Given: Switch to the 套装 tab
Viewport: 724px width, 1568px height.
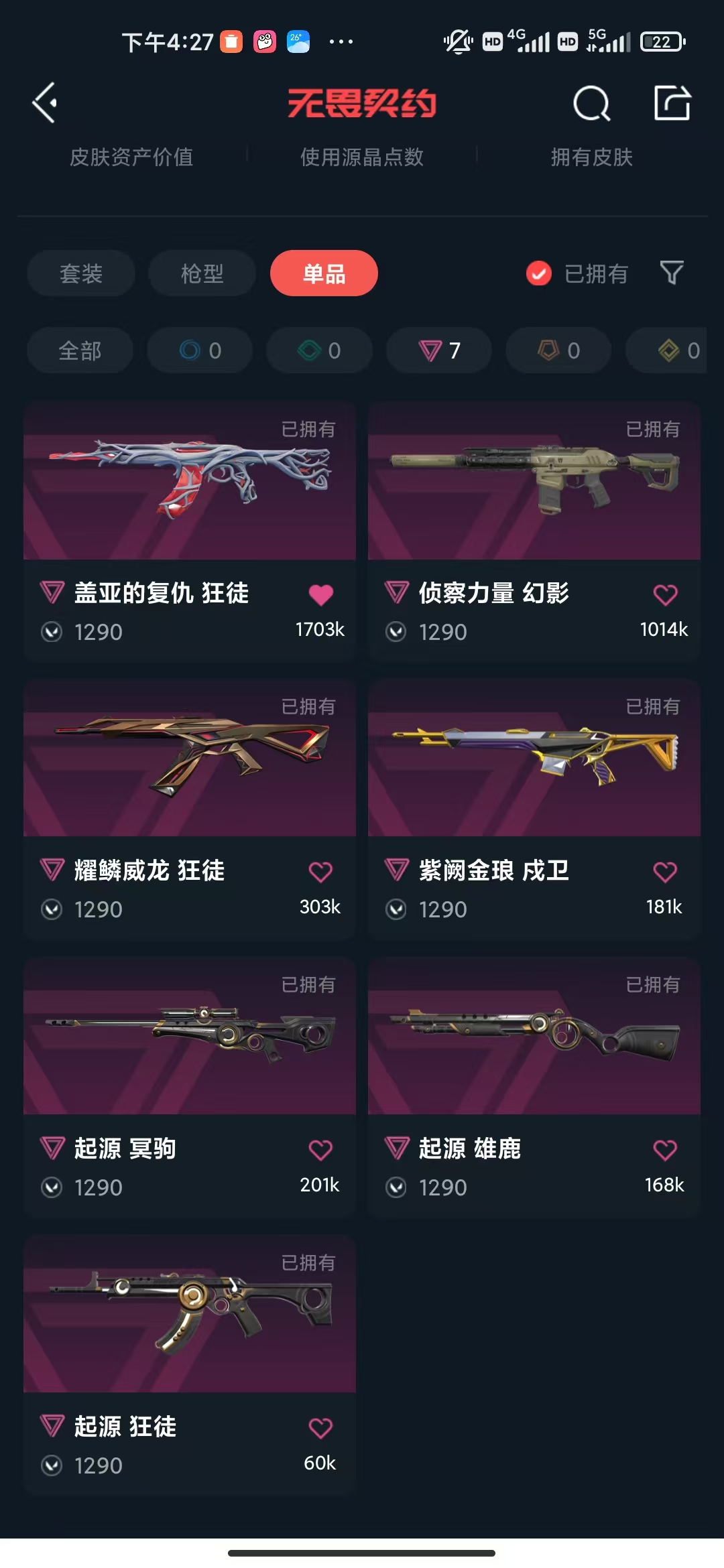Looking at the screenshot, I should 81,273.
